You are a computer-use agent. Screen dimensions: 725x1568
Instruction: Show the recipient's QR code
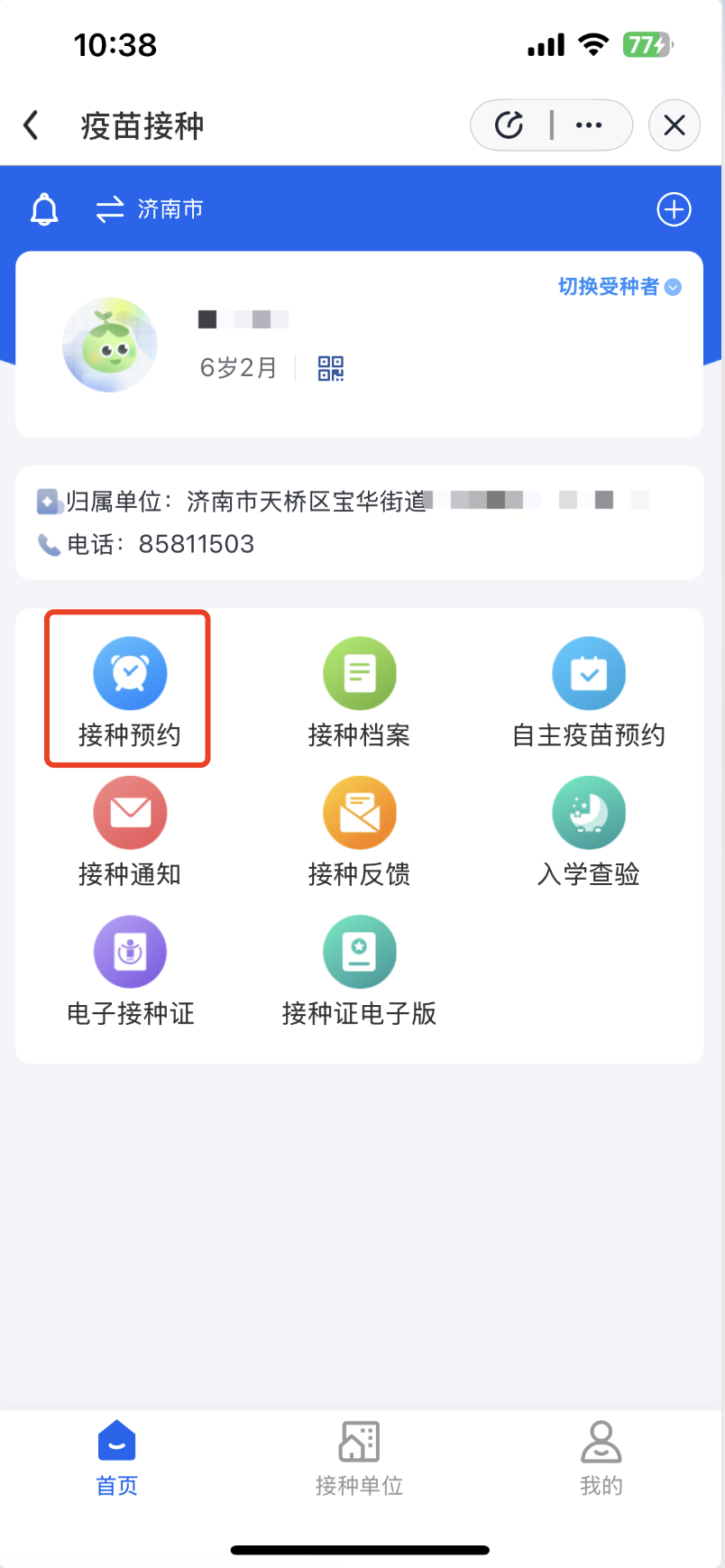[x=331, y=368]
